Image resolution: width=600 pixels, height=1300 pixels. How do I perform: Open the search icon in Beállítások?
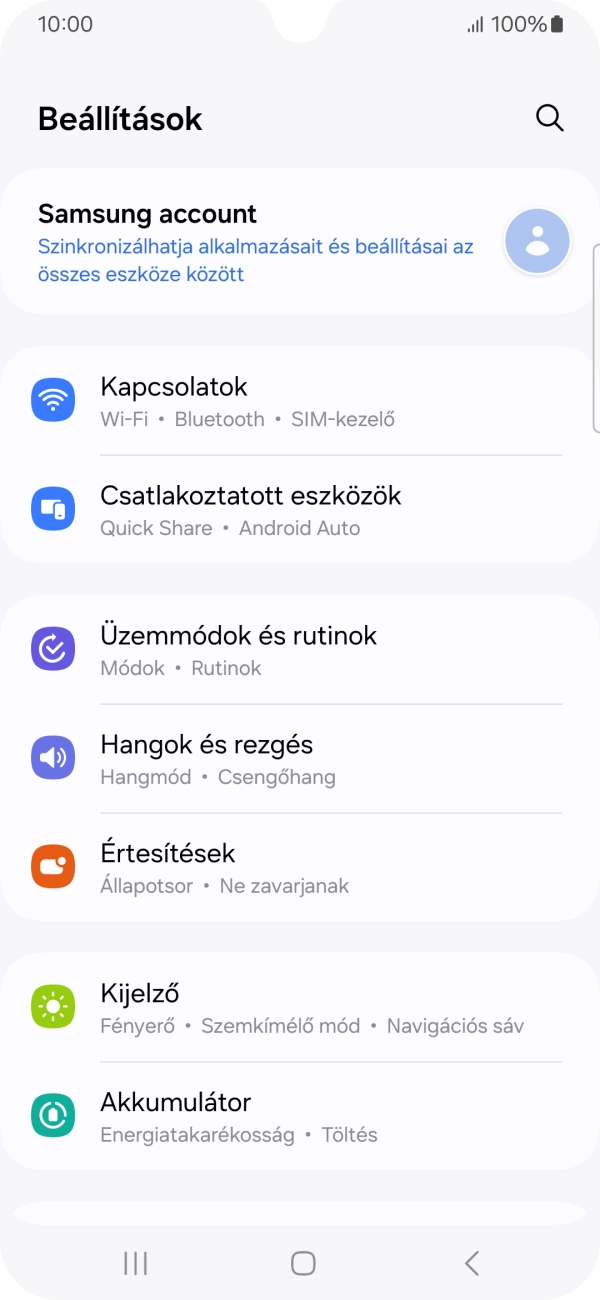(549, 118)
